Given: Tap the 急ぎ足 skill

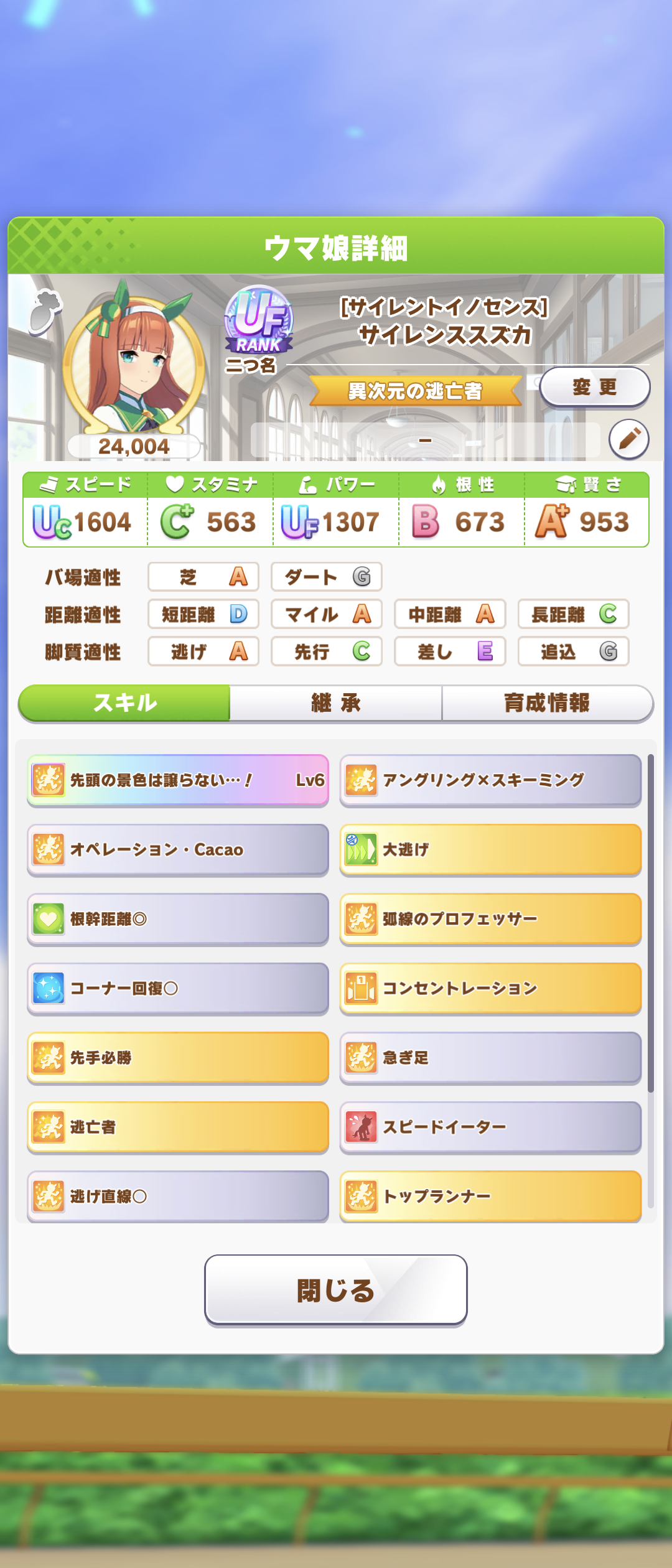Looking at the screenshot, I should coord(490,1058).
